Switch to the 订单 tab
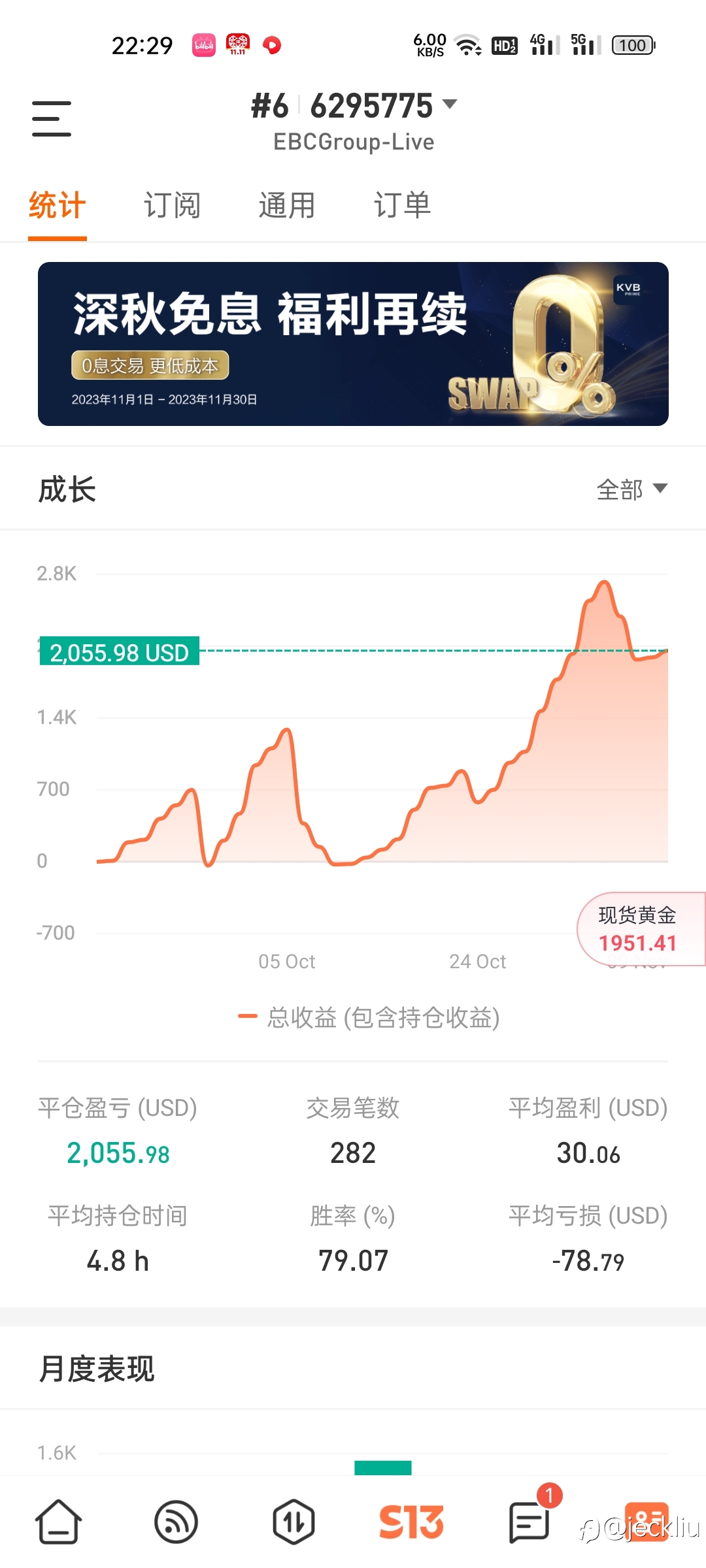Viewport: 706px width, 1568px height. click(x=402, y=205)
